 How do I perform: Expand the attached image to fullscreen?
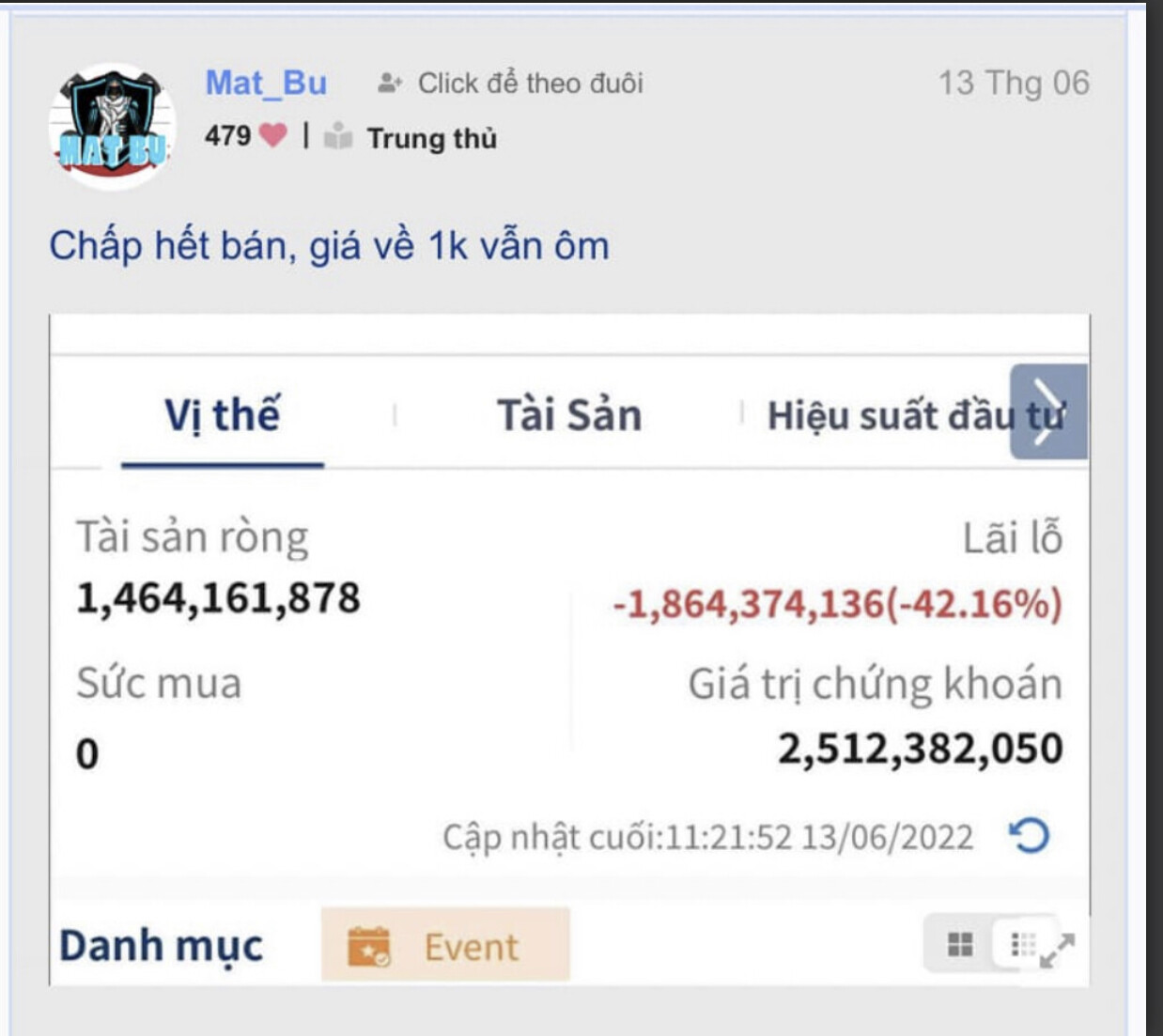[x=1057, y=950]
